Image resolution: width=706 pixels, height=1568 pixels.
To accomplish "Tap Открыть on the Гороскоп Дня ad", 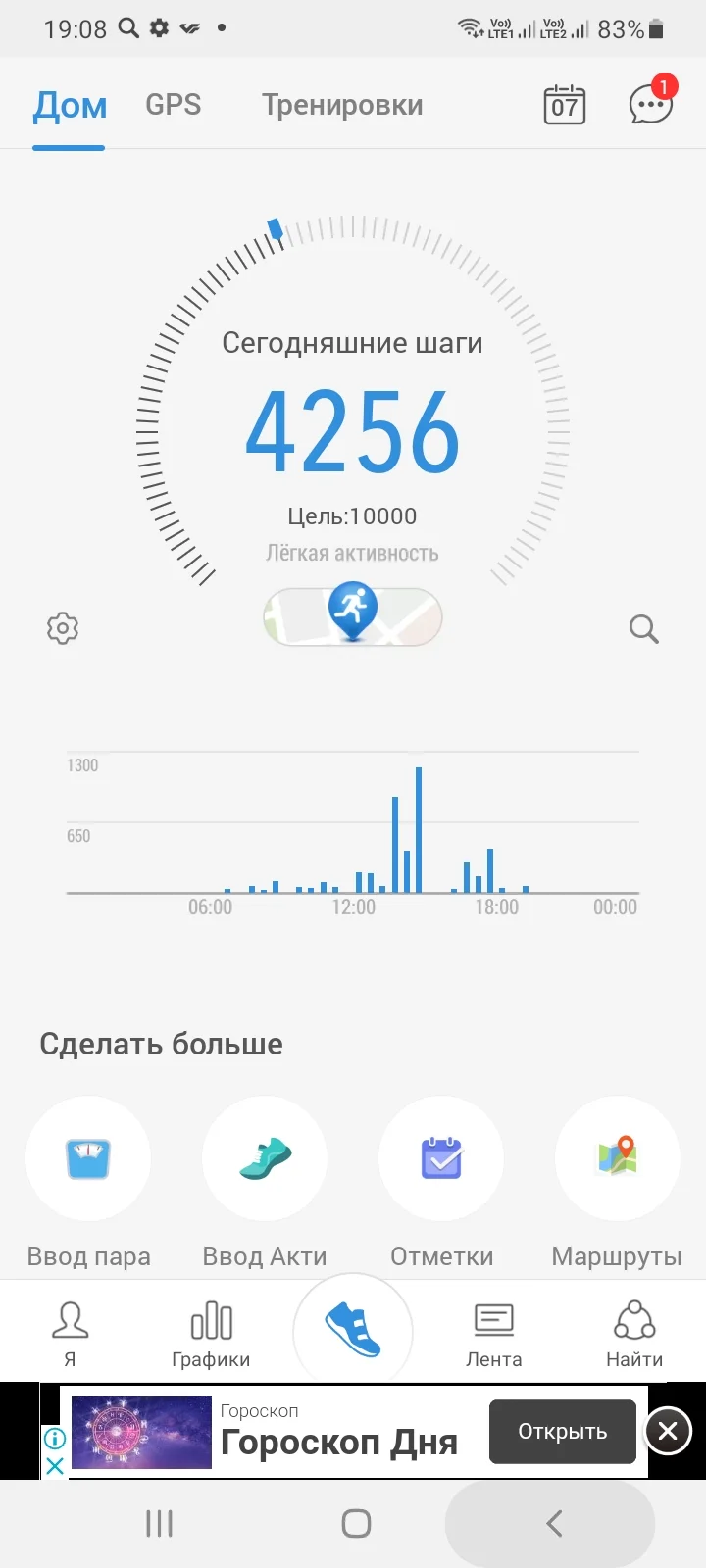I will click(562, 1432).
